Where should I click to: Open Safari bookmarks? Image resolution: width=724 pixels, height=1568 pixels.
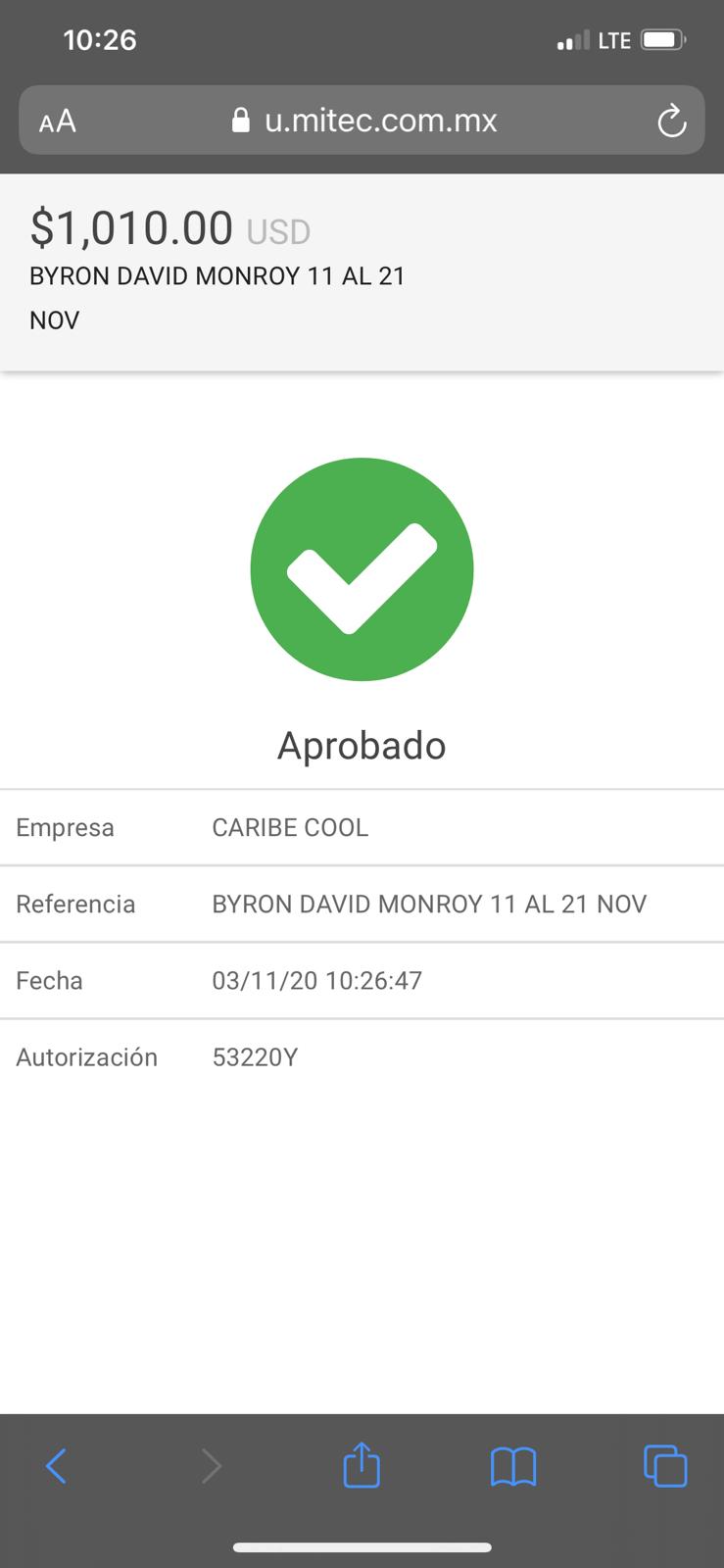[513, 1467]
